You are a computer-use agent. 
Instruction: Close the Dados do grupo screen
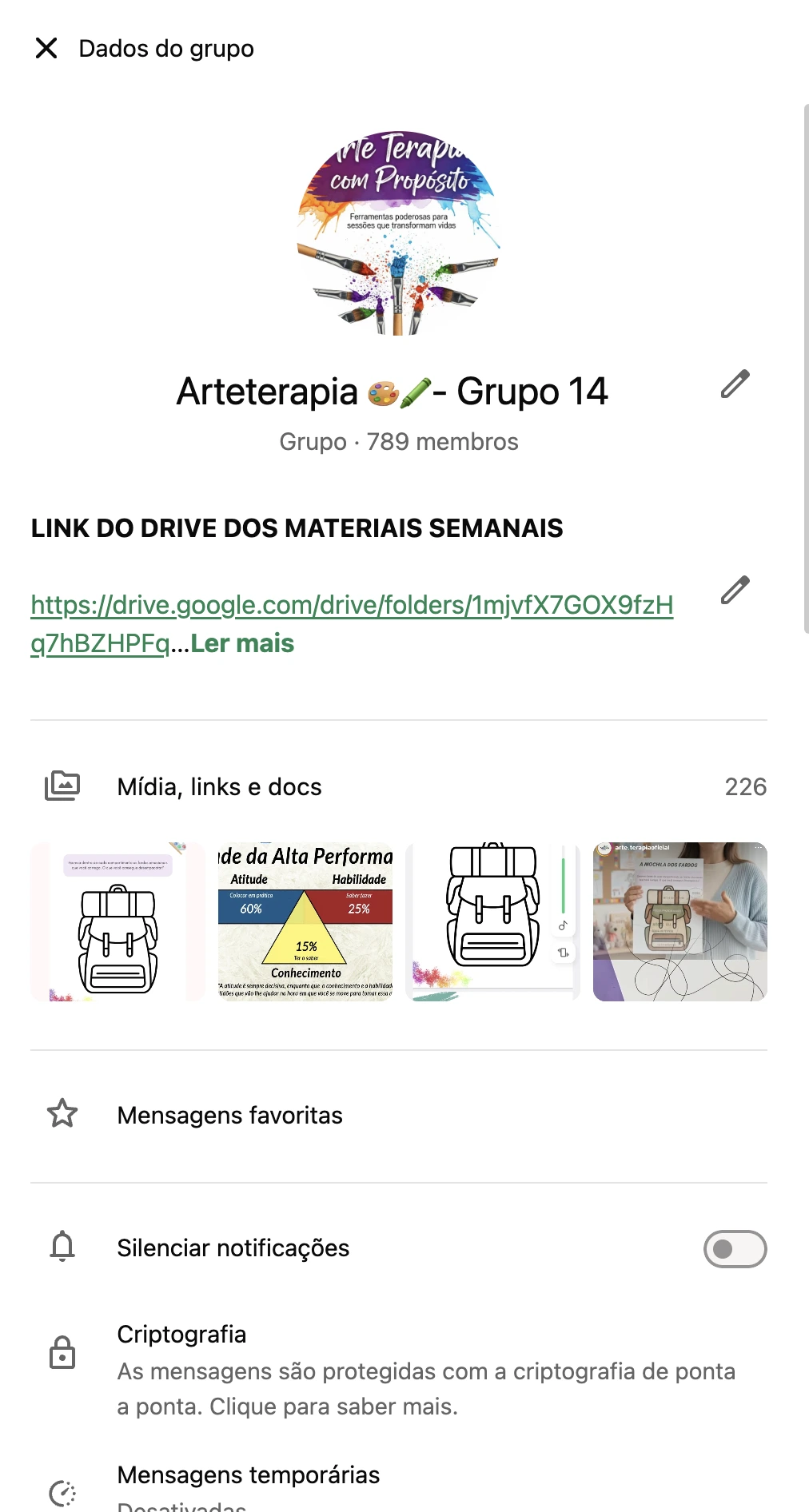click(47, 48)
